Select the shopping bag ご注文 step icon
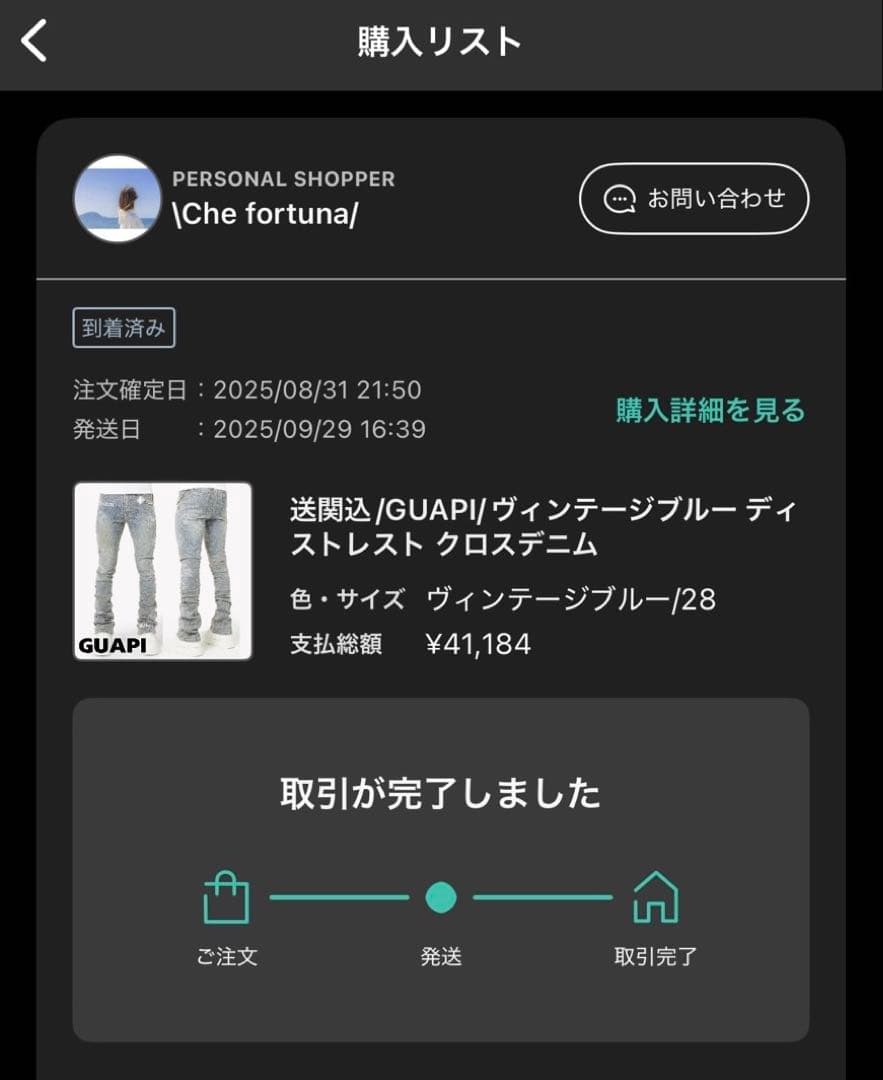 tap(228, 894)
